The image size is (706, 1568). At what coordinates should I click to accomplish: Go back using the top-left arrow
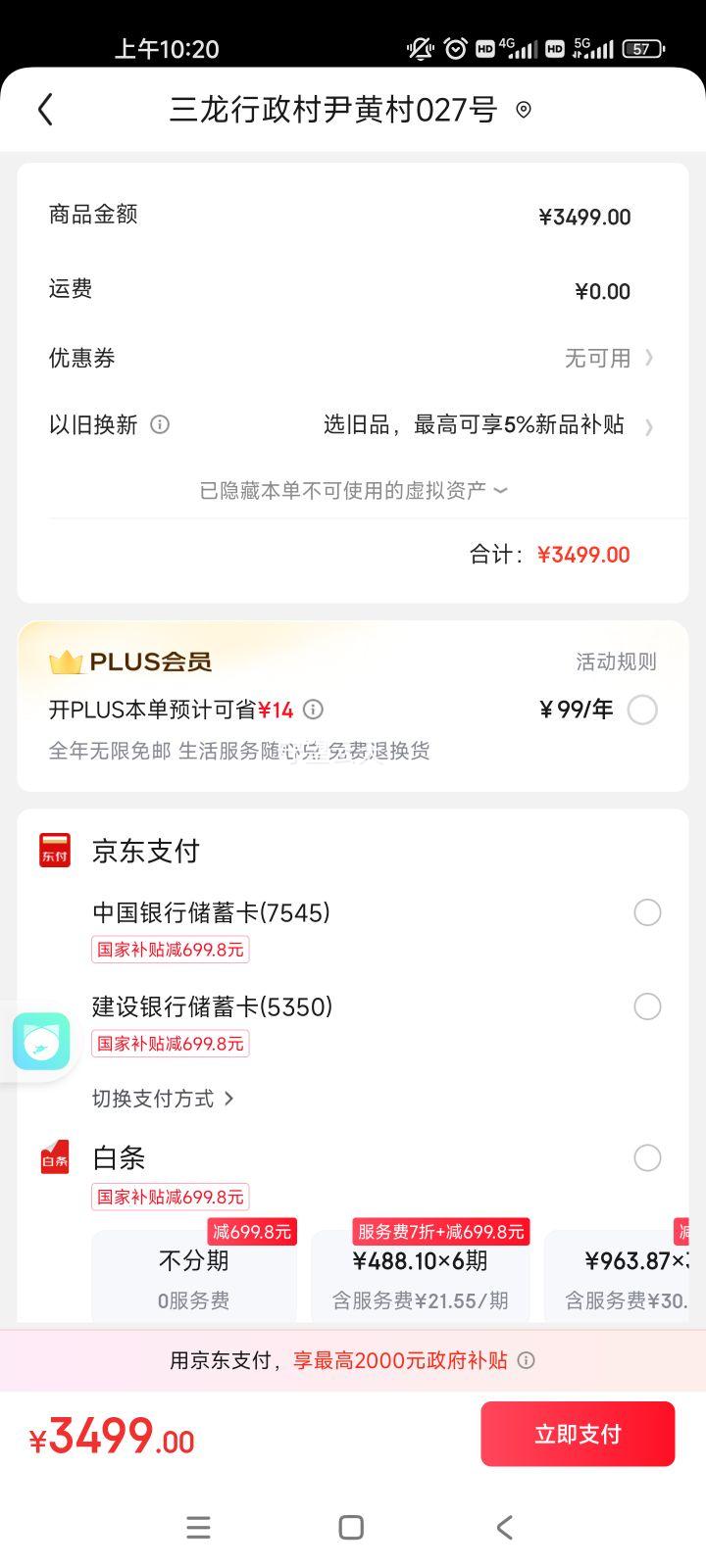click(45, 110)
